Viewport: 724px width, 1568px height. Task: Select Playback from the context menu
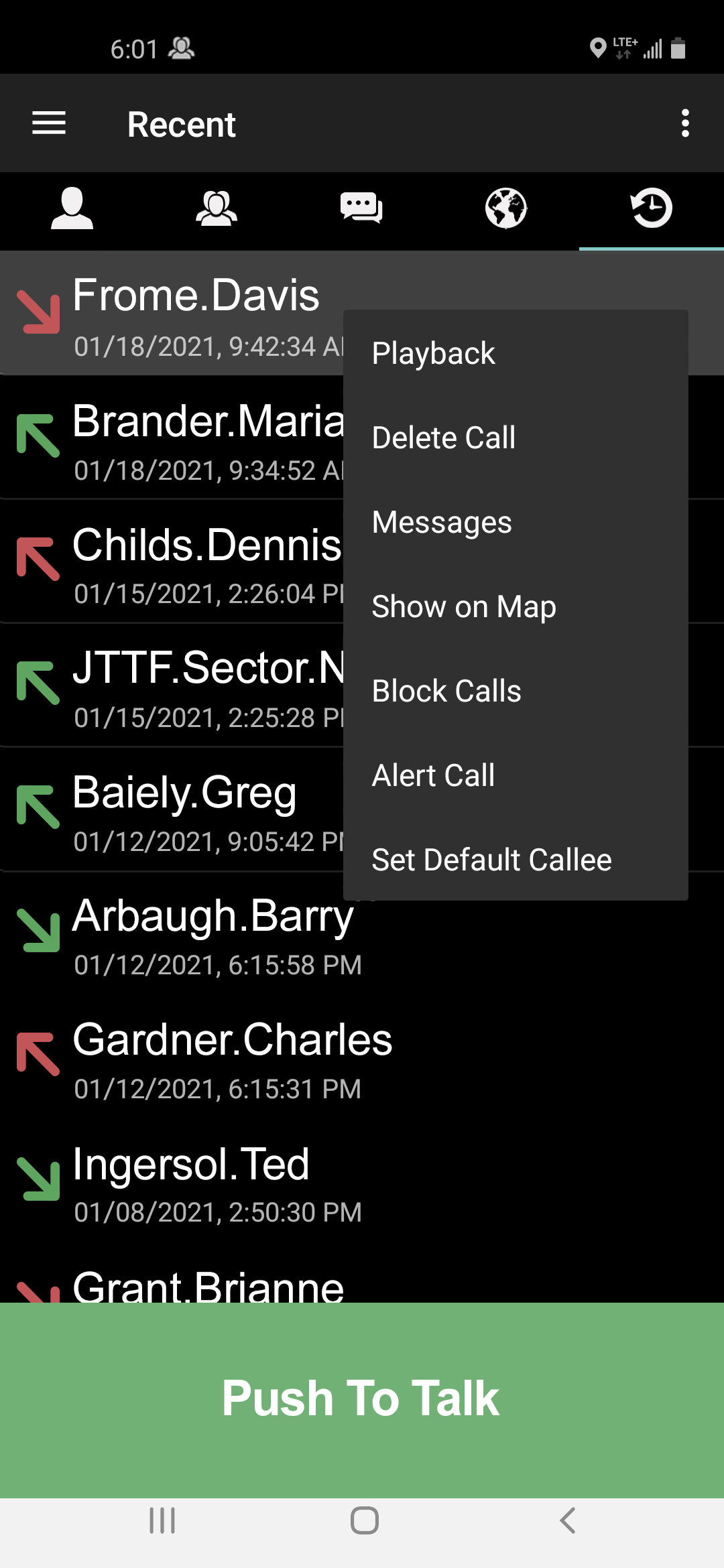point(516,353)
